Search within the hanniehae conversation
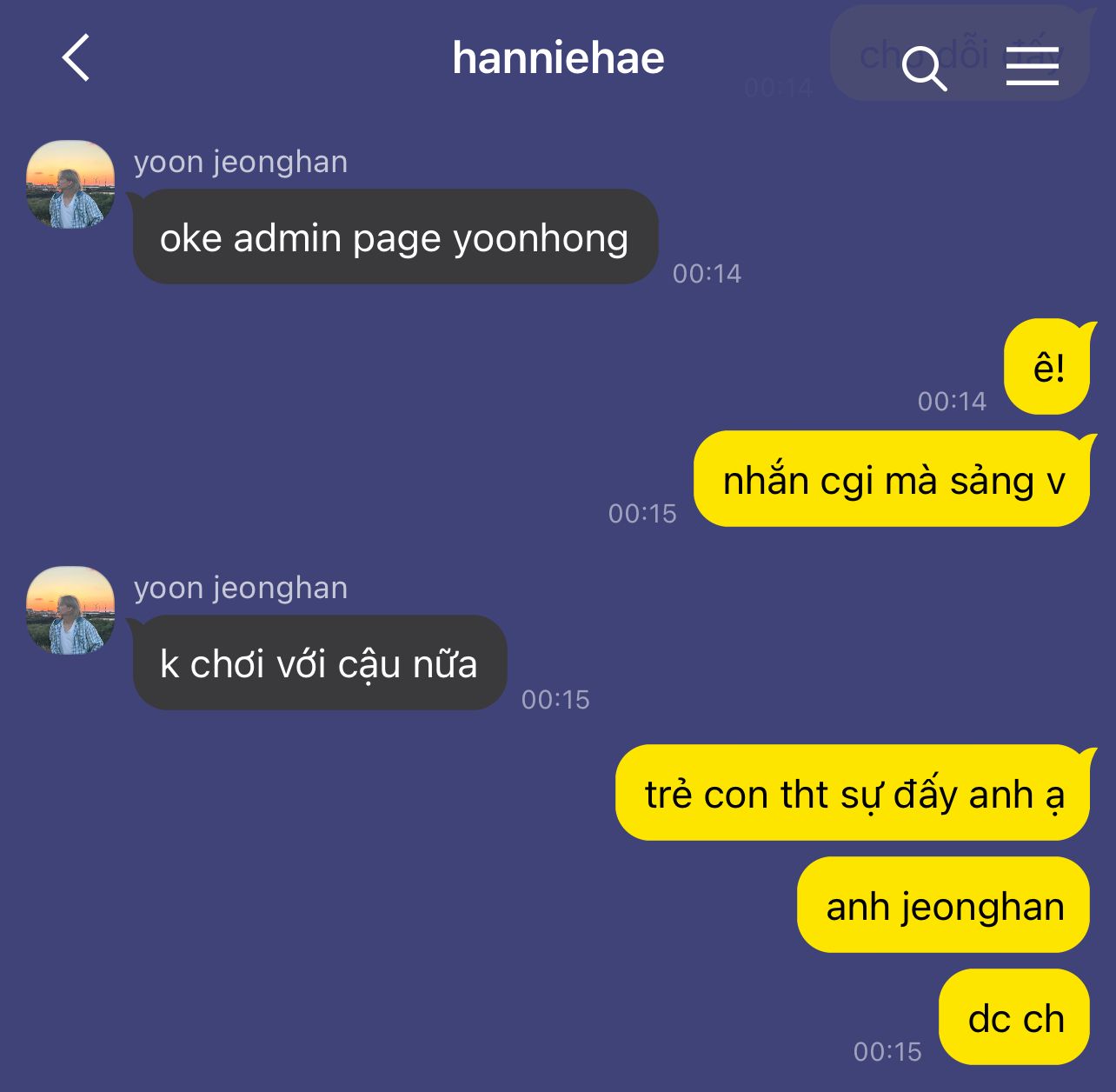The height and width of the screenshot is (1092, 1116). pos(923,68)
